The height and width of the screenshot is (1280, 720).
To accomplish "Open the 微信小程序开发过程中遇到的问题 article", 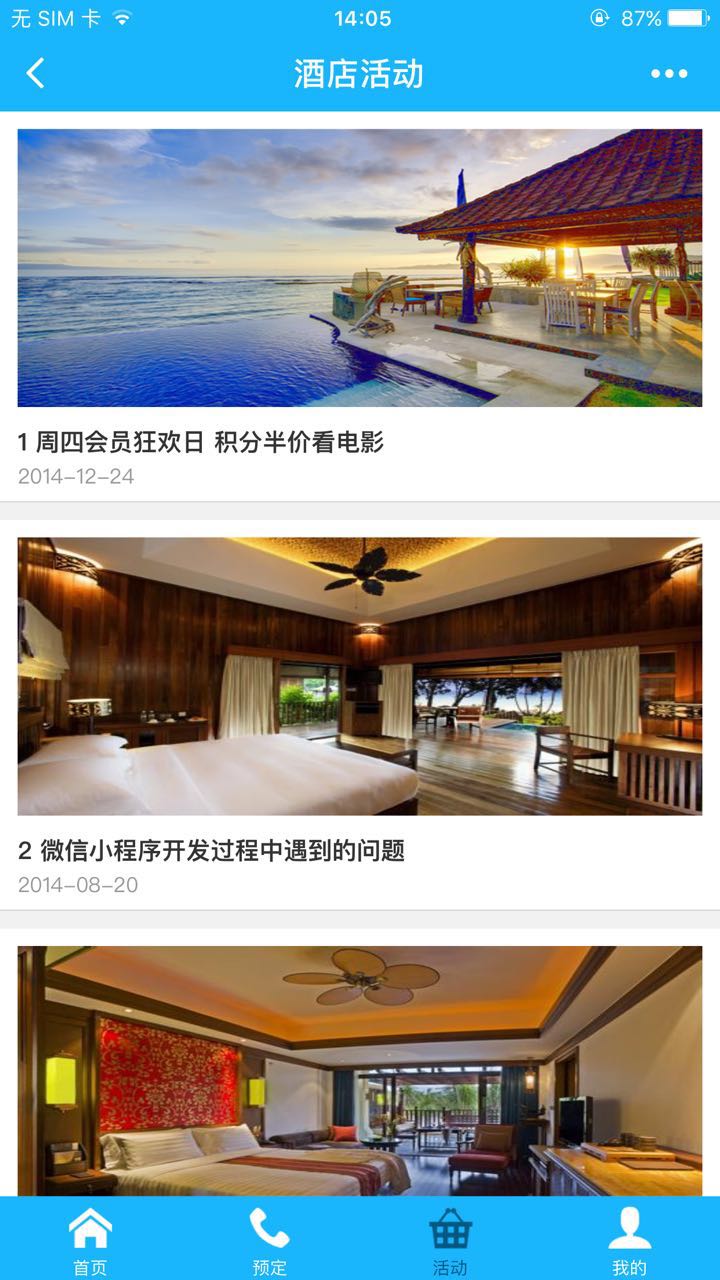I will pyautogui.click(x=360, y=720).
